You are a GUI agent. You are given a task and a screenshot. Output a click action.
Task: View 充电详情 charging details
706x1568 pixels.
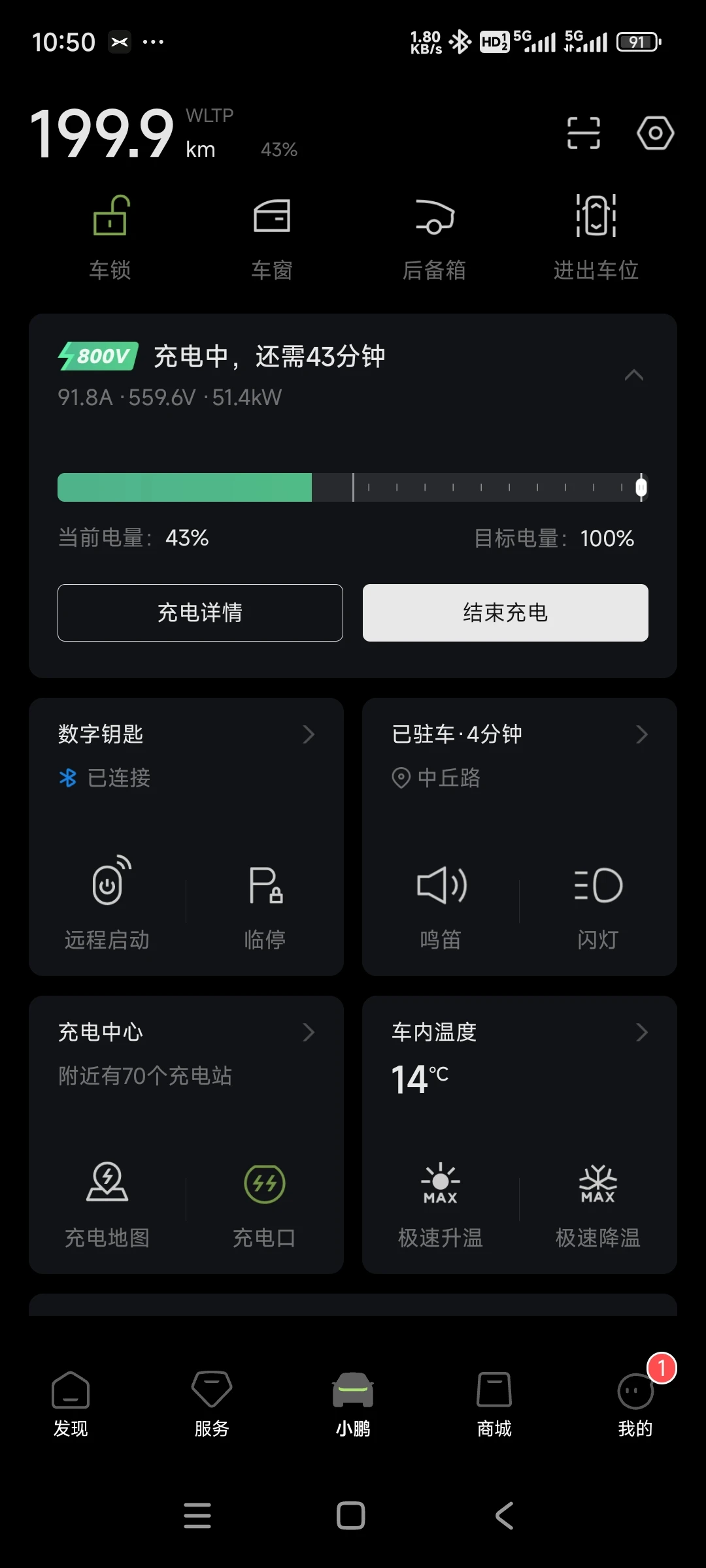[200, 613]
